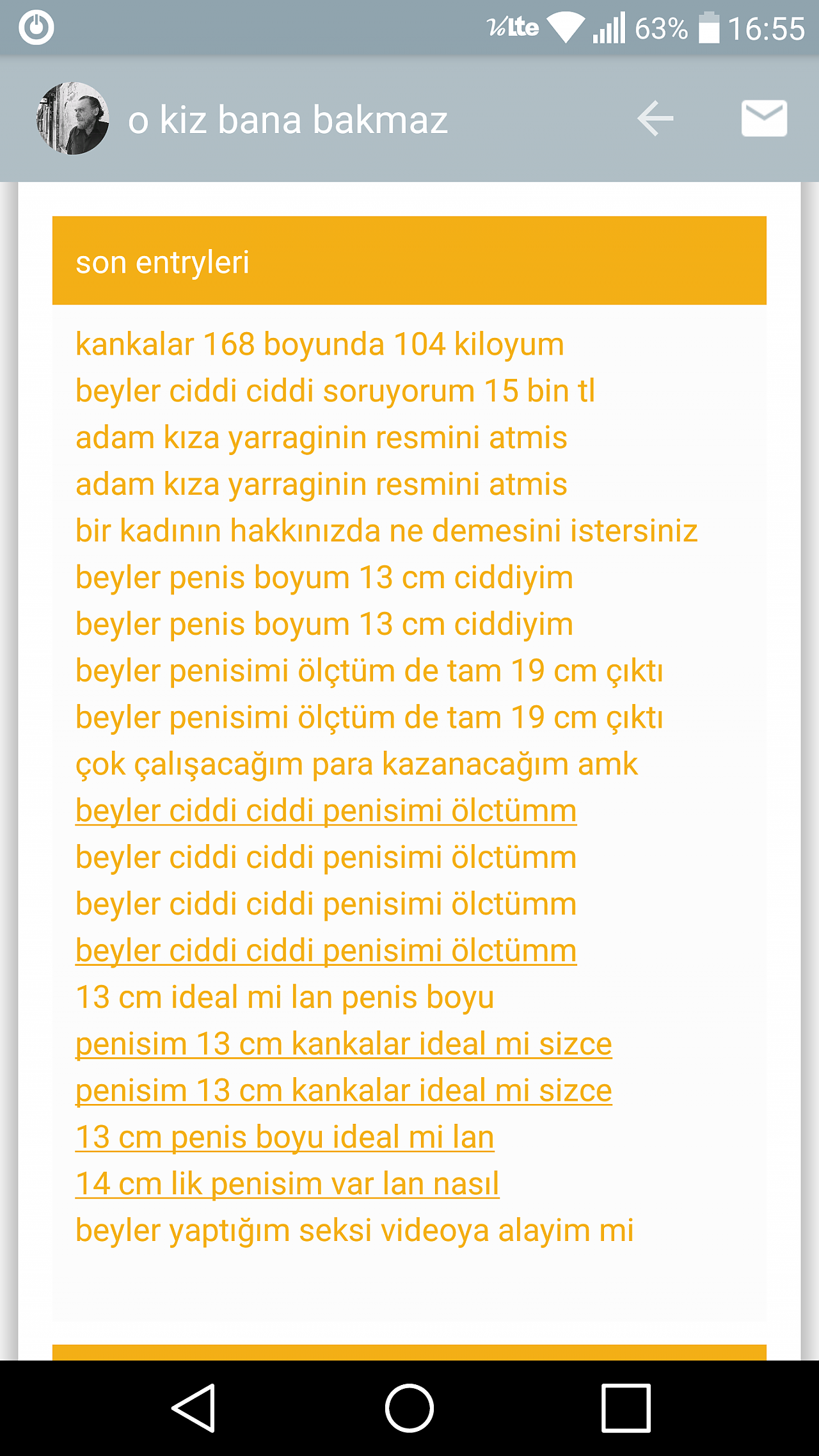Go to the Android home screen
This screenshot has width=819, height=1456.
[x=409, y=1408]
